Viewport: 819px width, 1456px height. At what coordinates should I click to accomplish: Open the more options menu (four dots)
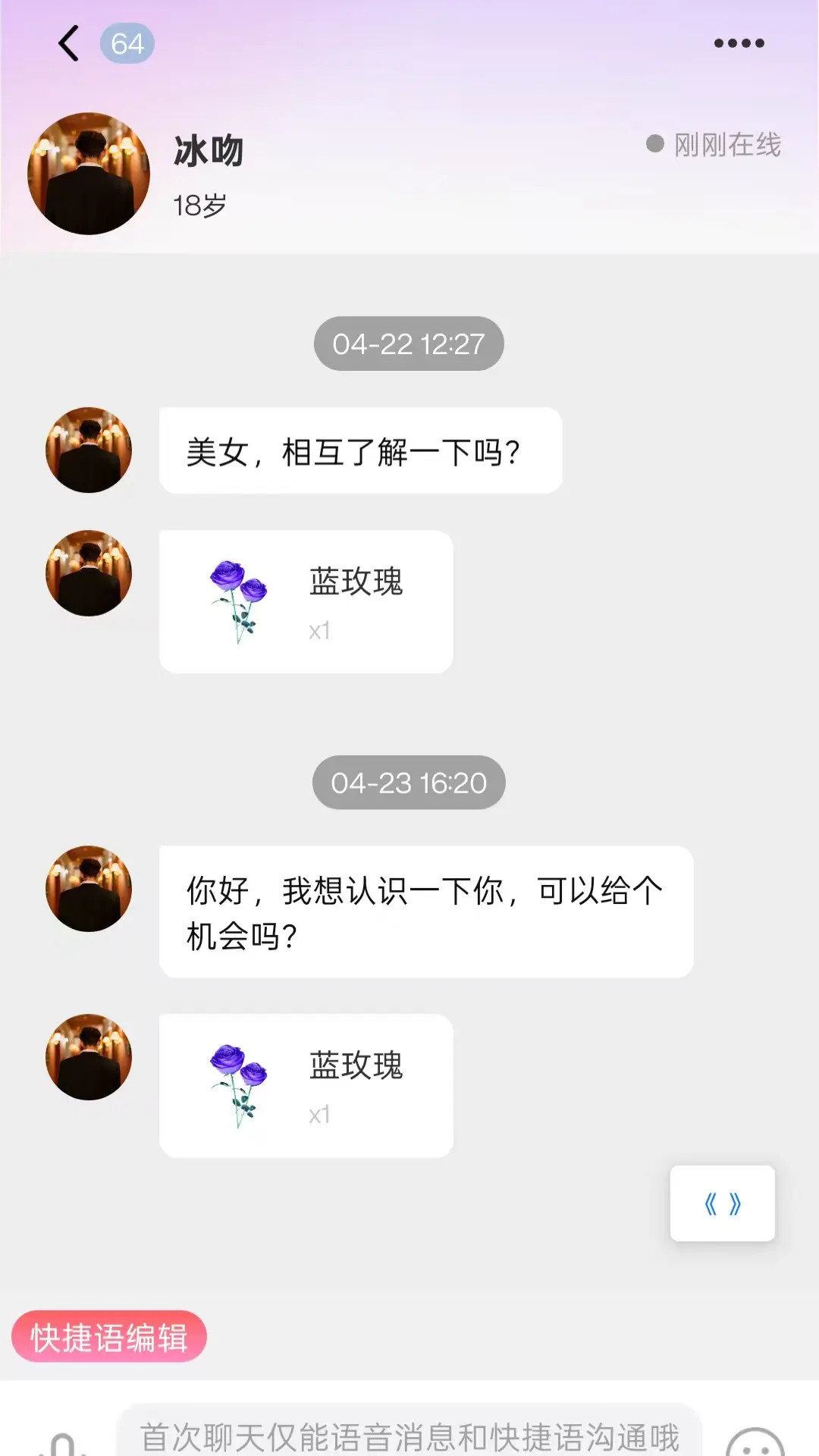coord(739,42)
